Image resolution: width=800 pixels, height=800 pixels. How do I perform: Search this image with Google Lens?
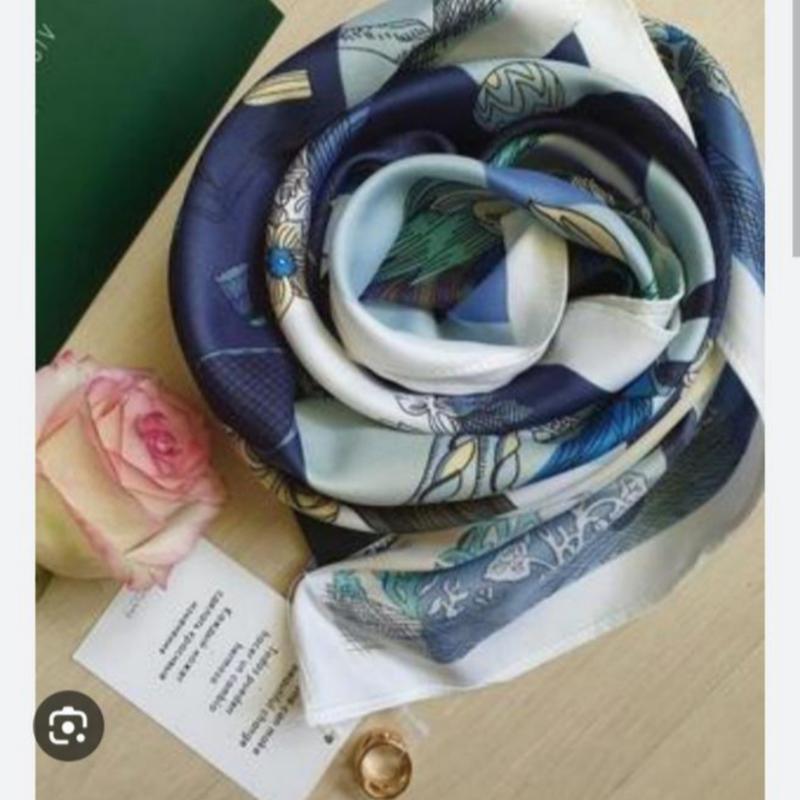[x=69, y=725]
